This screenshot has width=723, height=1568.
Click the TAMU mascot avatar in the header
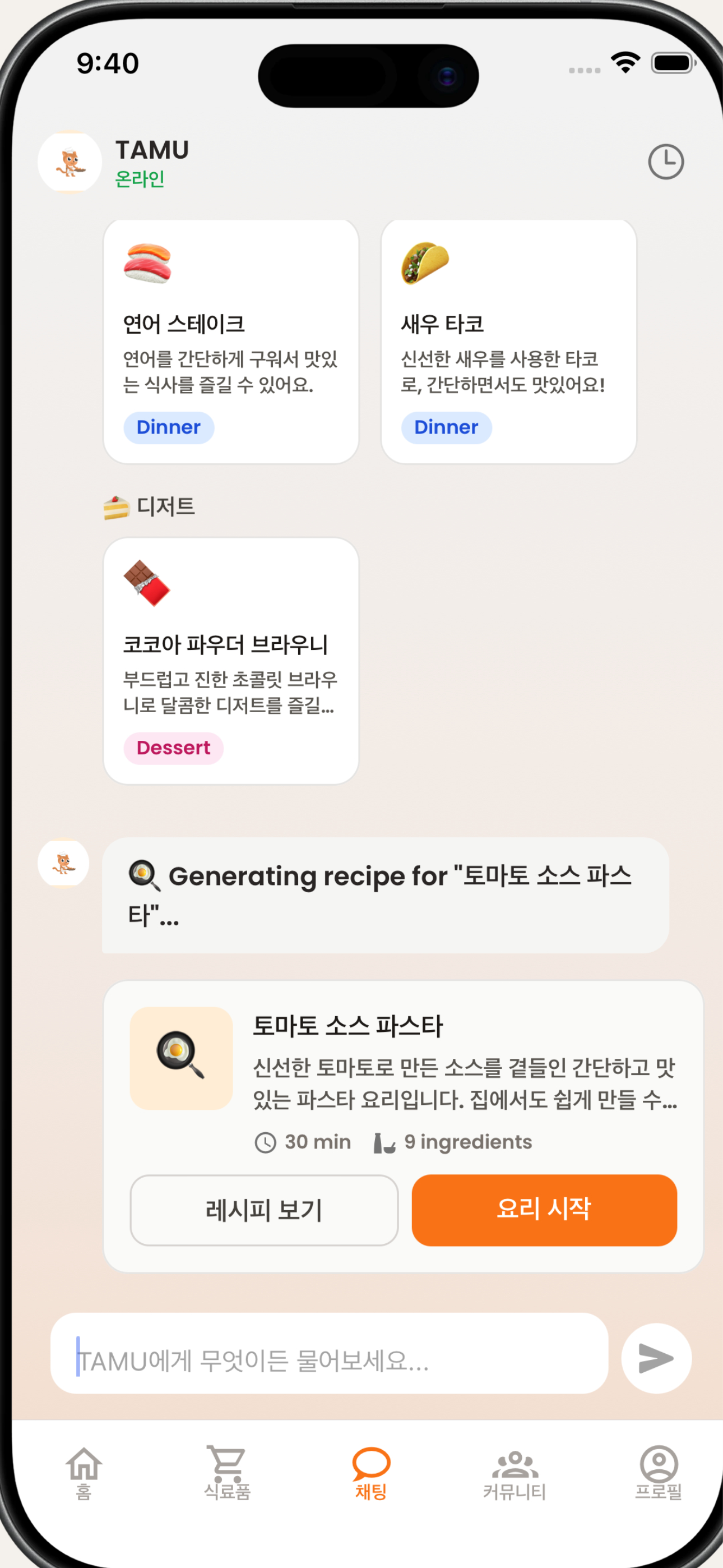point(70,162)
